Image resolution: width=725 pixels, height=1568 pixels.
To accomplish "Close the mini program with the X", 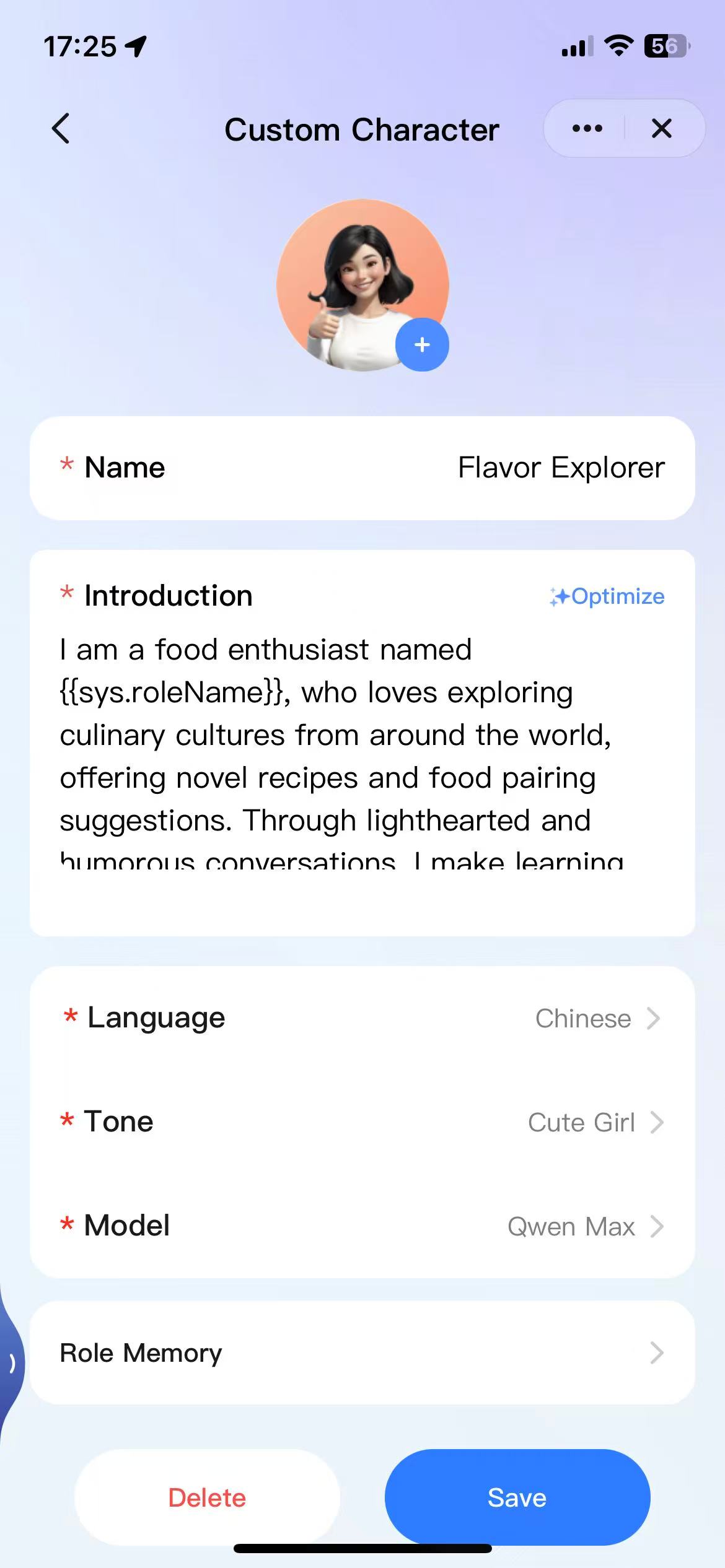I will tap(661, 129).
